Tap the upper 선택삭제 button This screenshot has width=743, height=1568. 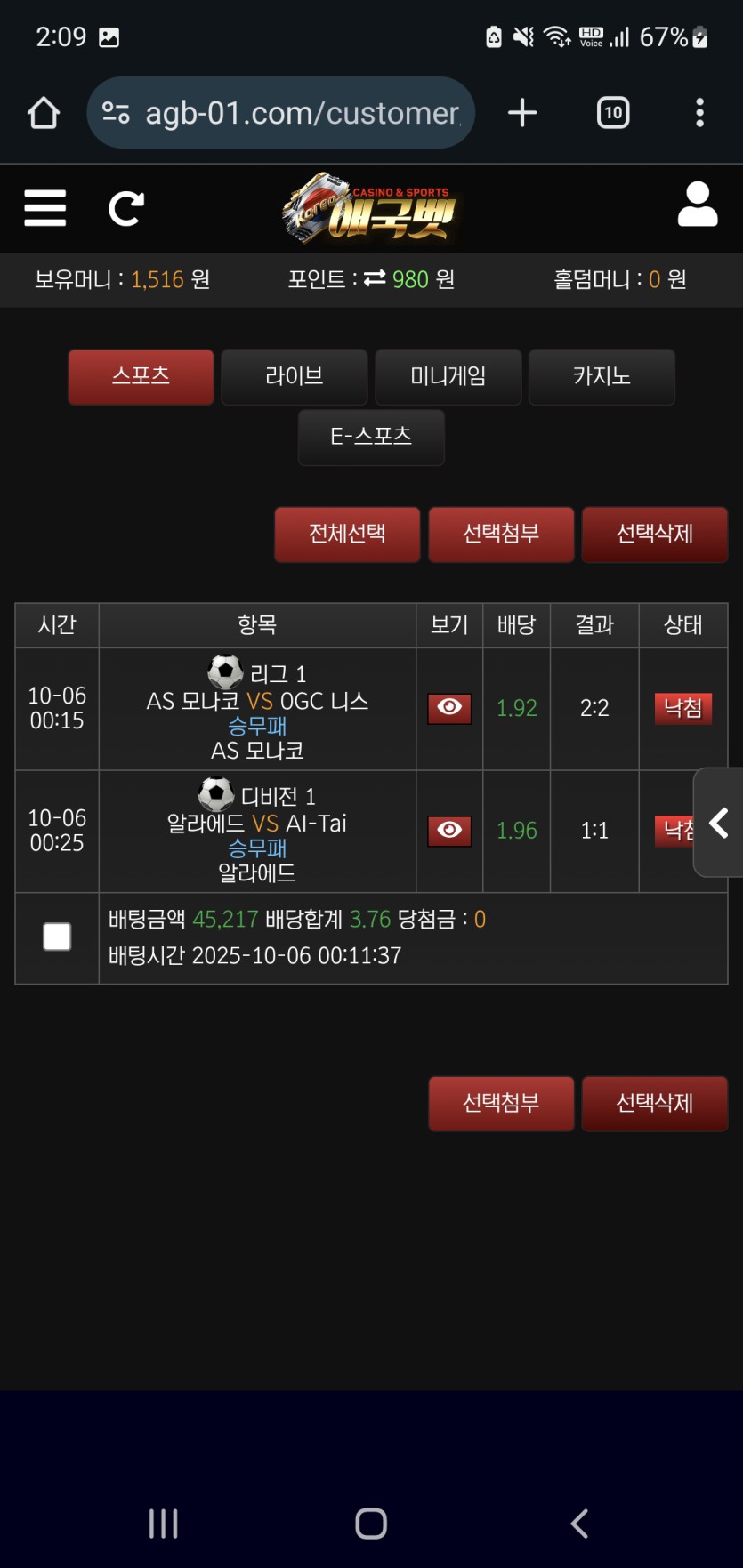coord(654,534)
